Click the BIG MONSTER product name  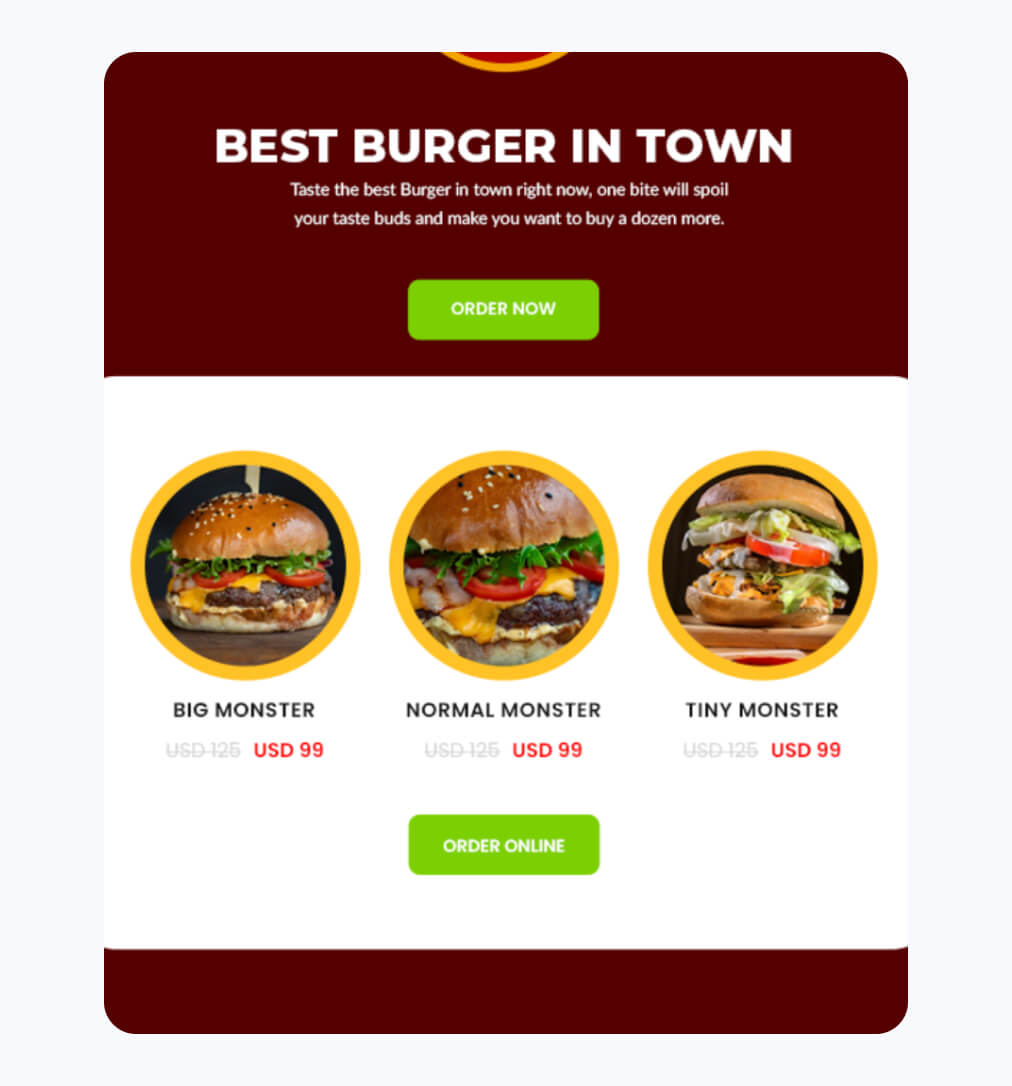pos(244,710)
